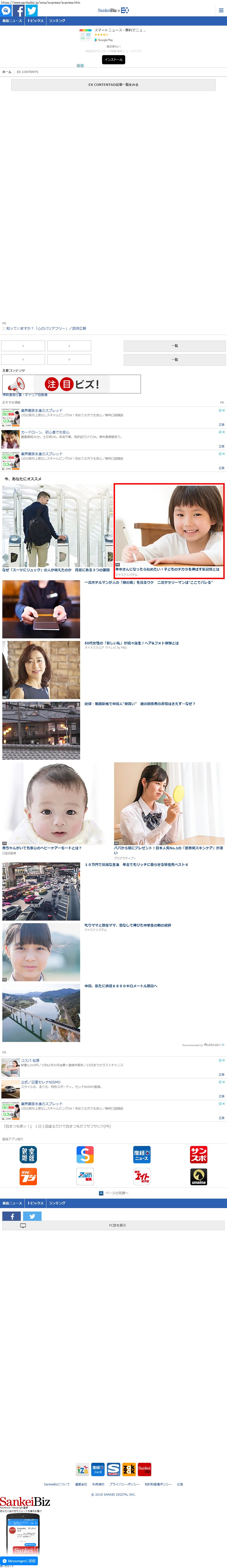Screen dimensions: 227x1568
Task: Share the page via the top Facebook icon
Action: 19,11
